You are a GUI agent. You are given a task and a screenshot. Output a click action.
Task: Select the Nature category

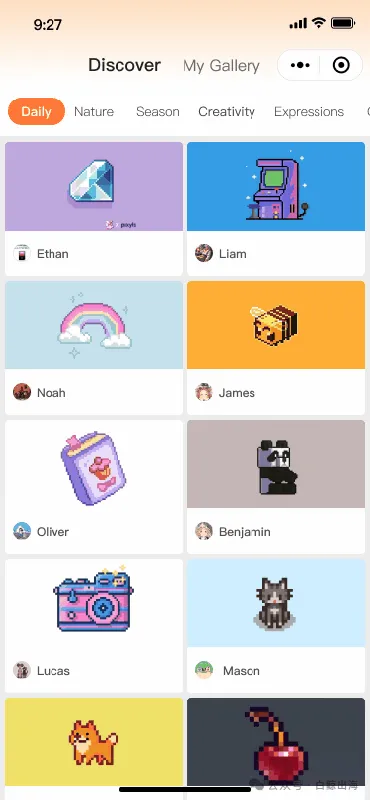(x=94, y=112)
